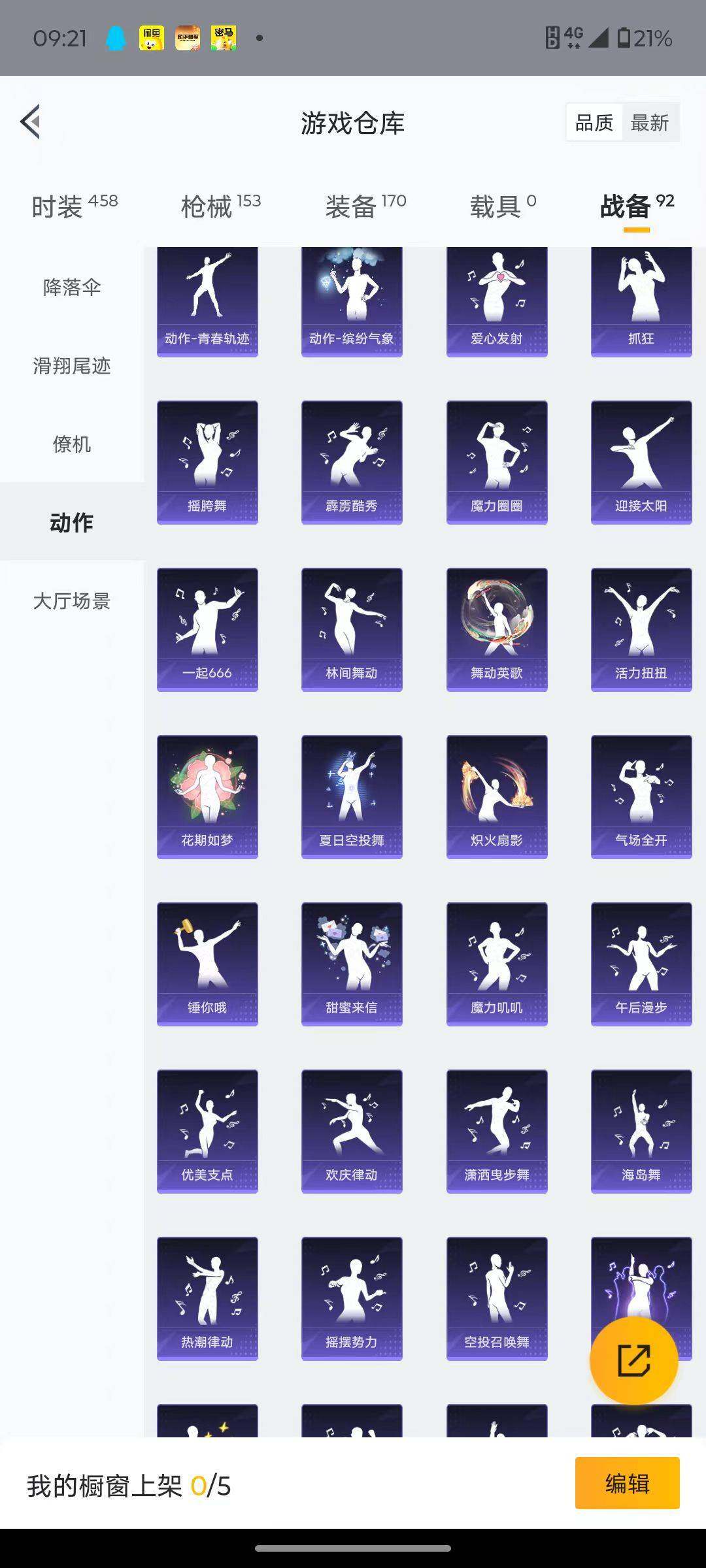The height and width of the screenshot is (1568, 706).
Task: View the 甜蜜来信 emote thumbnail
Action: [x=351, y=962]
